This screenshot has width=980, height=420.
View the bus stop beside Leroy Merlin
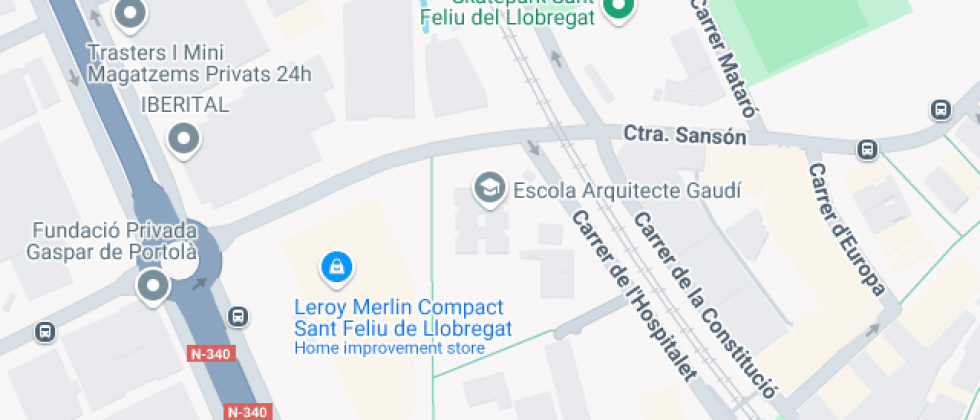tap(238, 316)
